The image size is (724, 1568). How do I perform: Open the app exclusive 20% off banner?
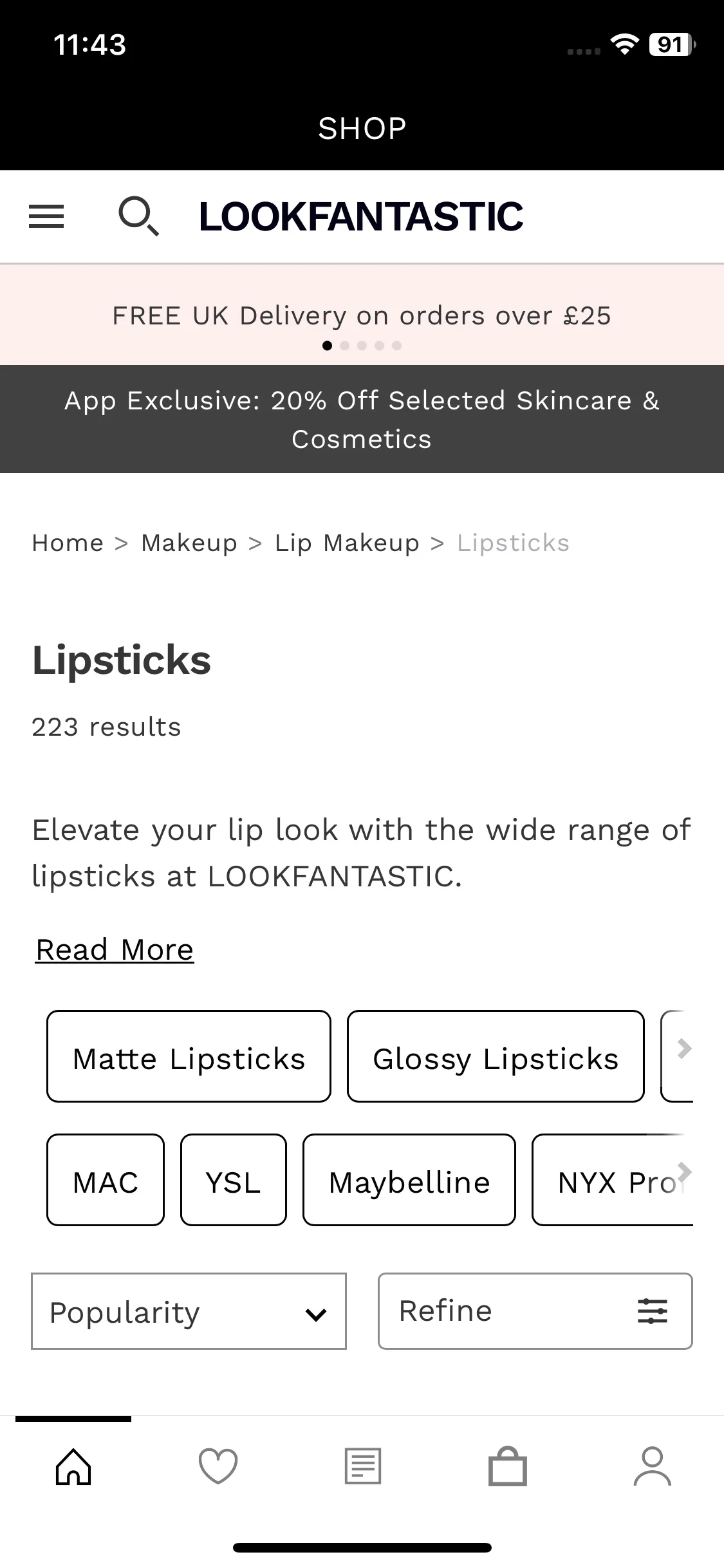tap(362, 419)
